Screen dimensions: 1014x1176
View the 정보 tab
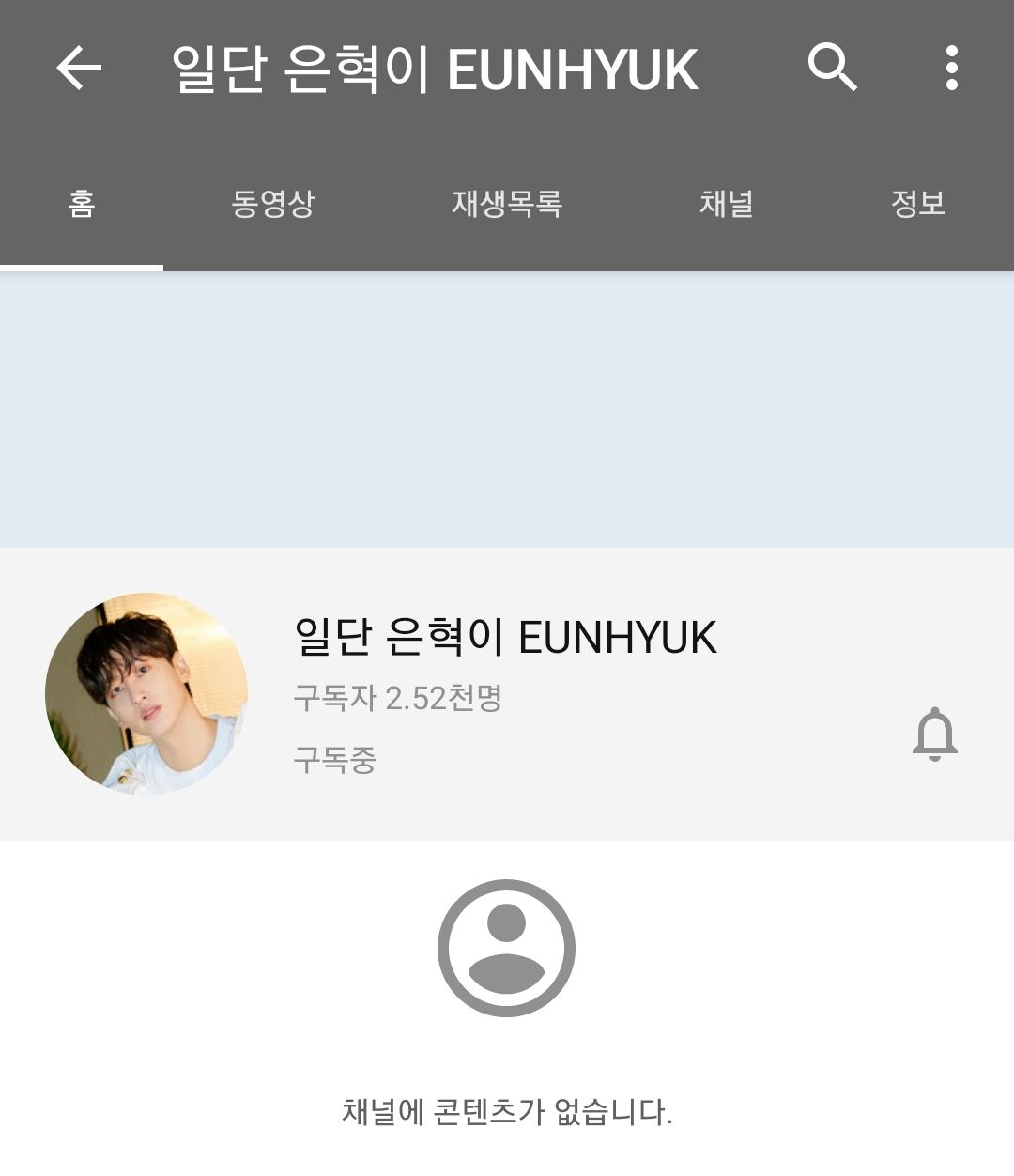917,204
